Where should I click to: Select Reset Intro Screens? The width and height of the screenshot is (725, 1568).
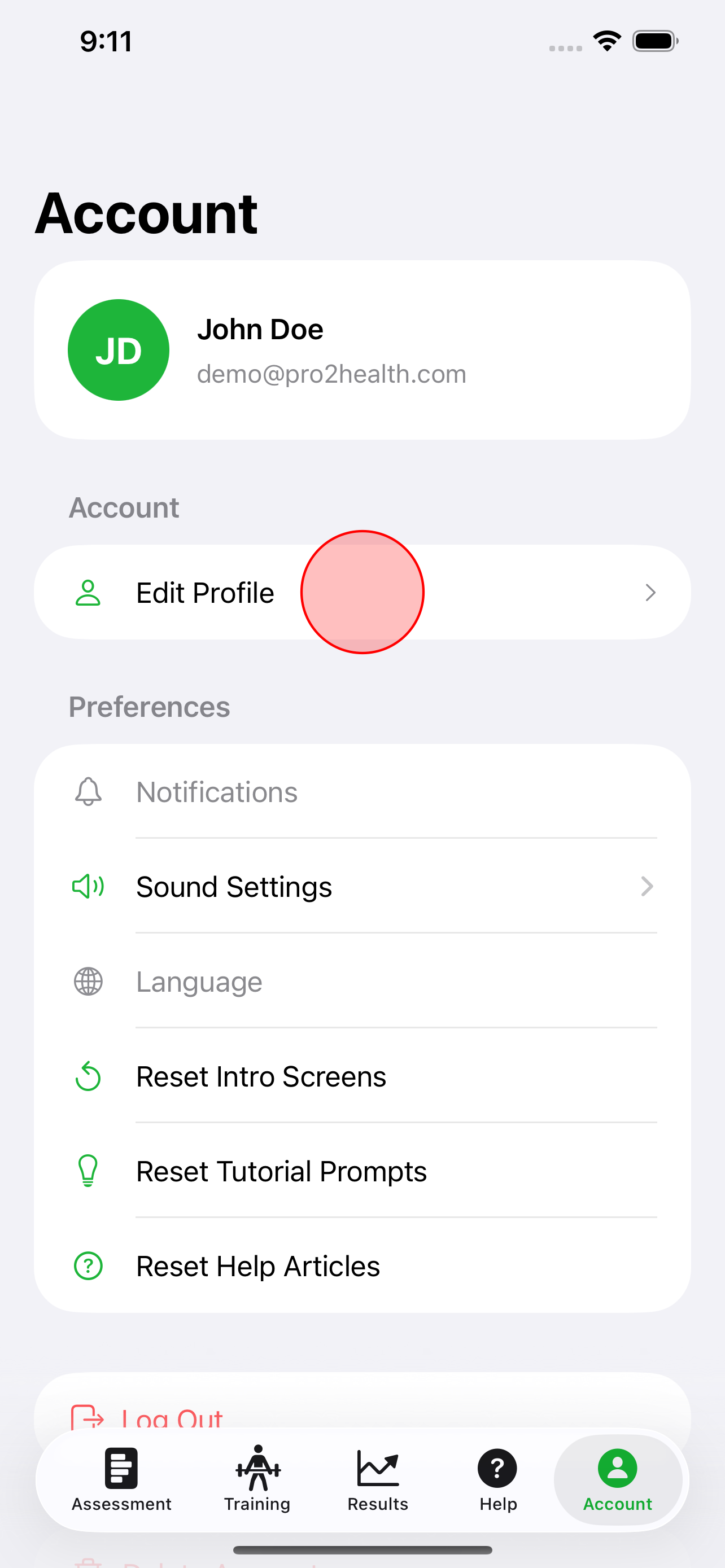pyautogui.click(x=361, y=1076)
